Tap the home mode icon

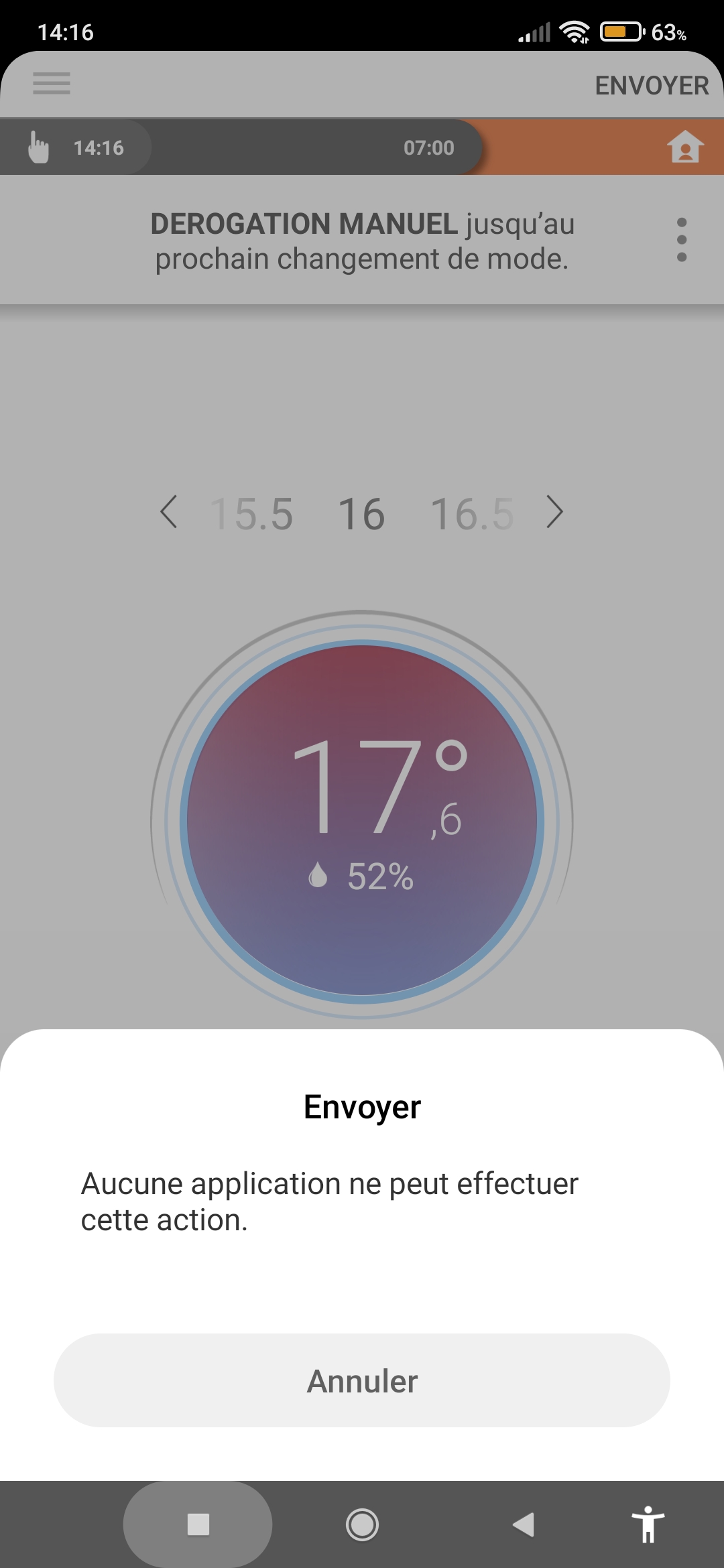click(685, 147)
